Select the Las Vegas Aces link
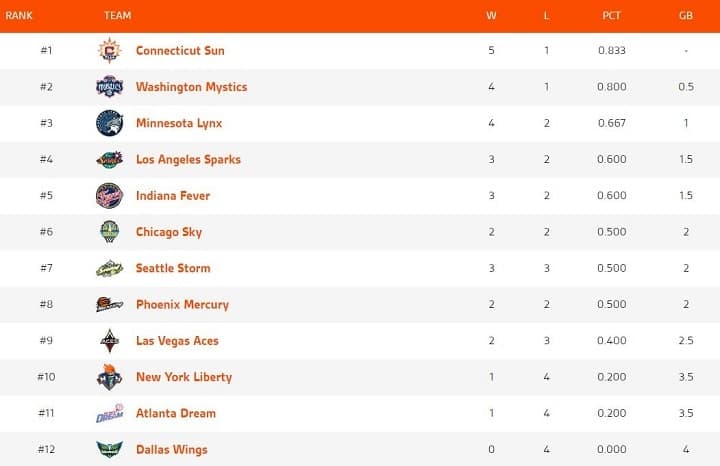 (177, 341)
